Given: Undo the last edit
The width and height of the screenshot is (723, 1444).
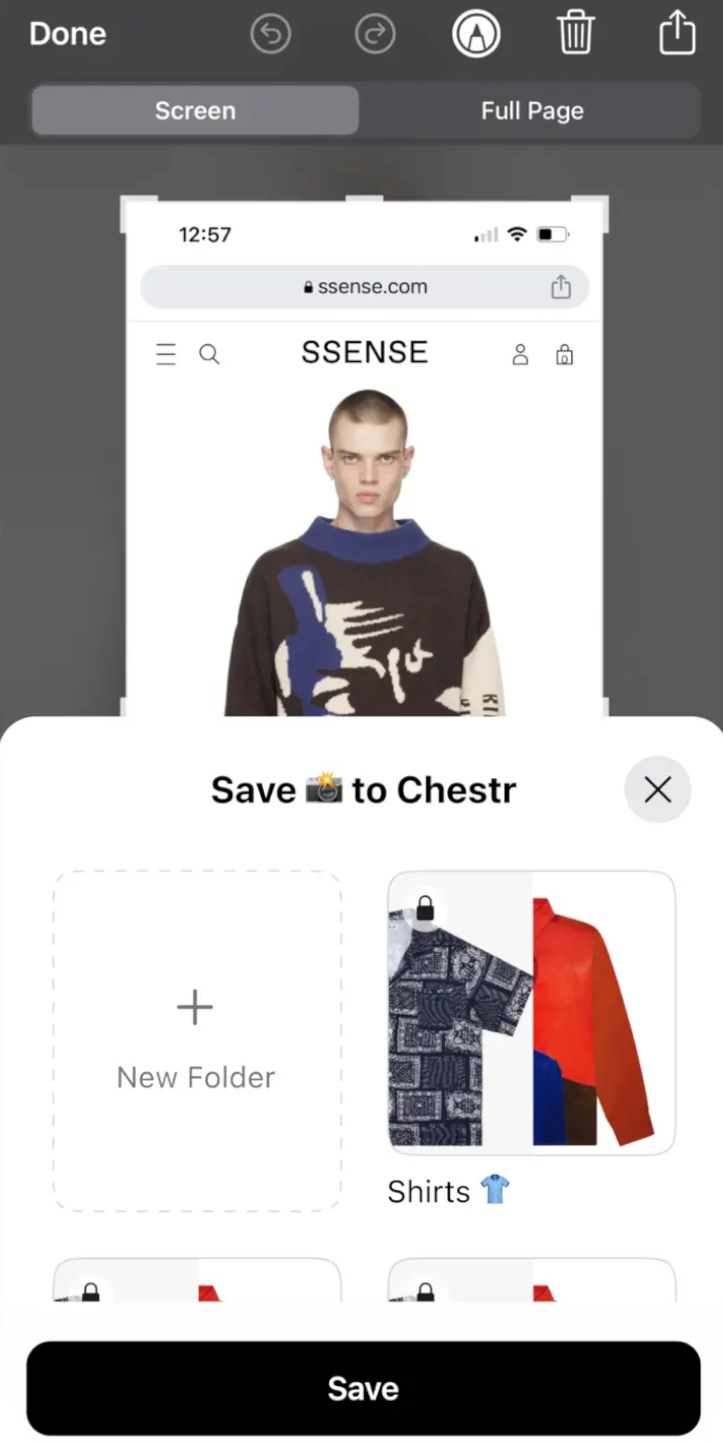Looking at the screenshot, I should point(270,35).
